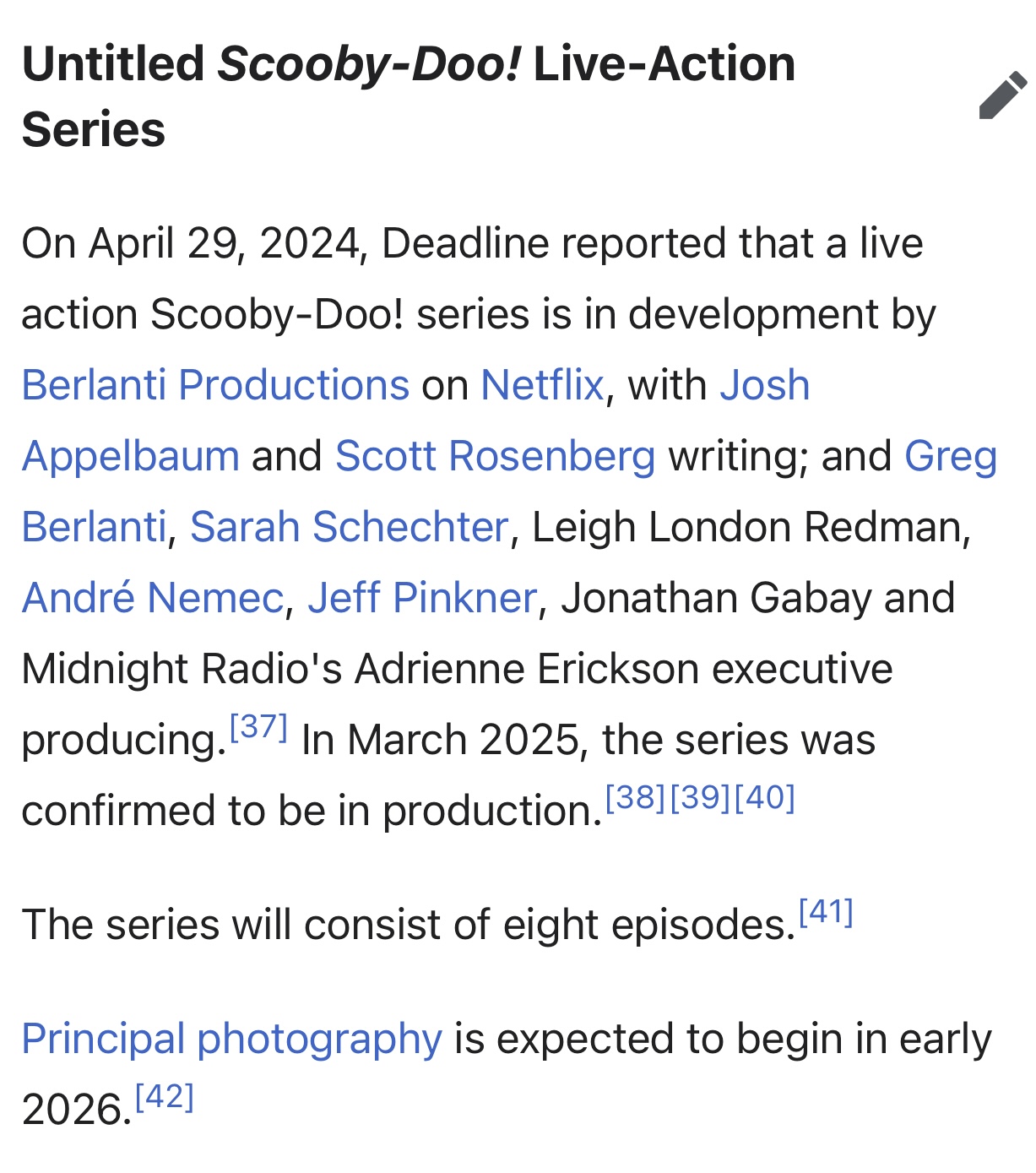Open reference 41 about eight episodes
This screenshot has height=1173, width=1036.
coord(826,912)
